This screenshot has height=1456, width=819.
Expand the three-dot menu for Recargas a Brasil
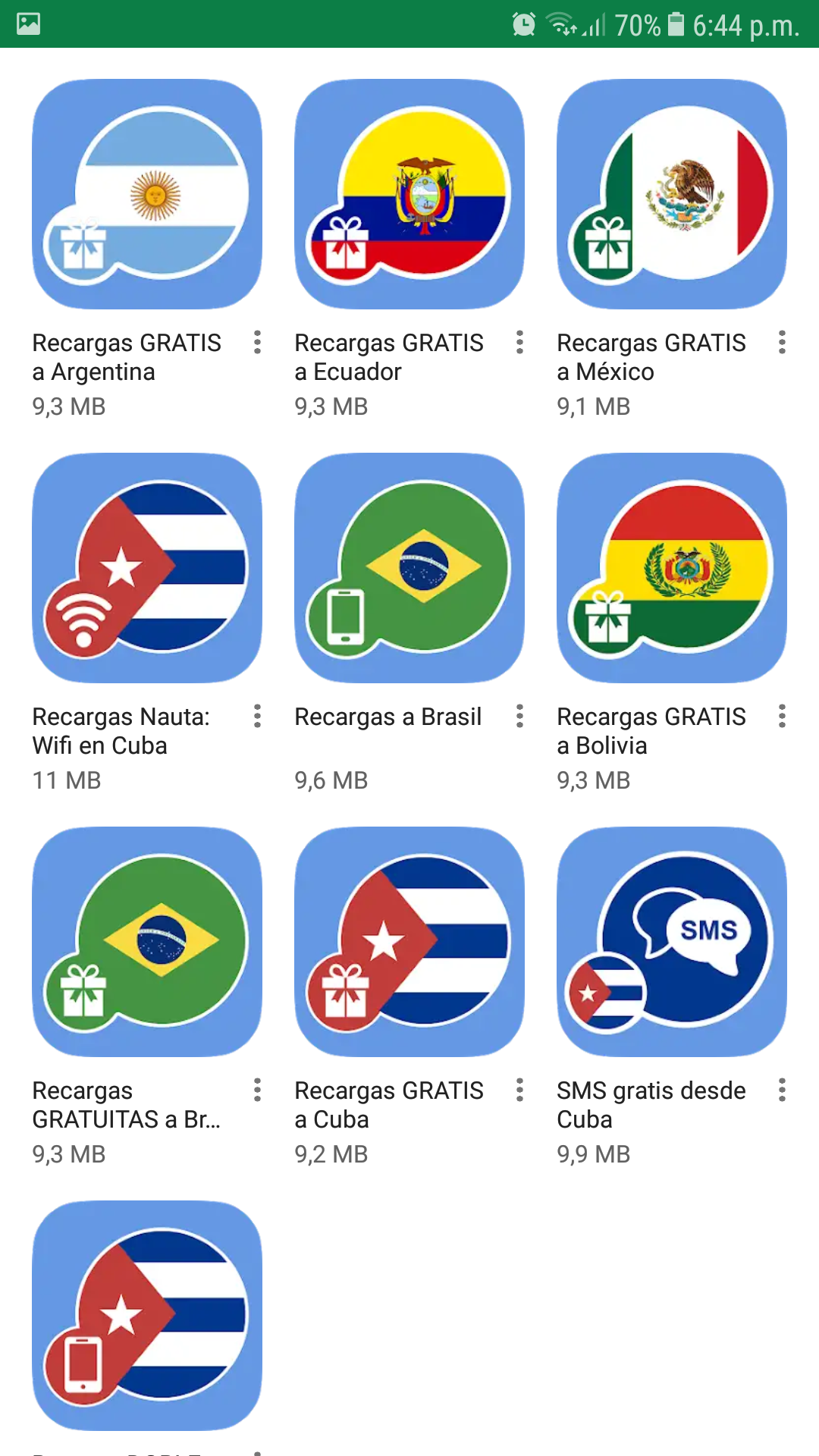click(x=520, y=717)
